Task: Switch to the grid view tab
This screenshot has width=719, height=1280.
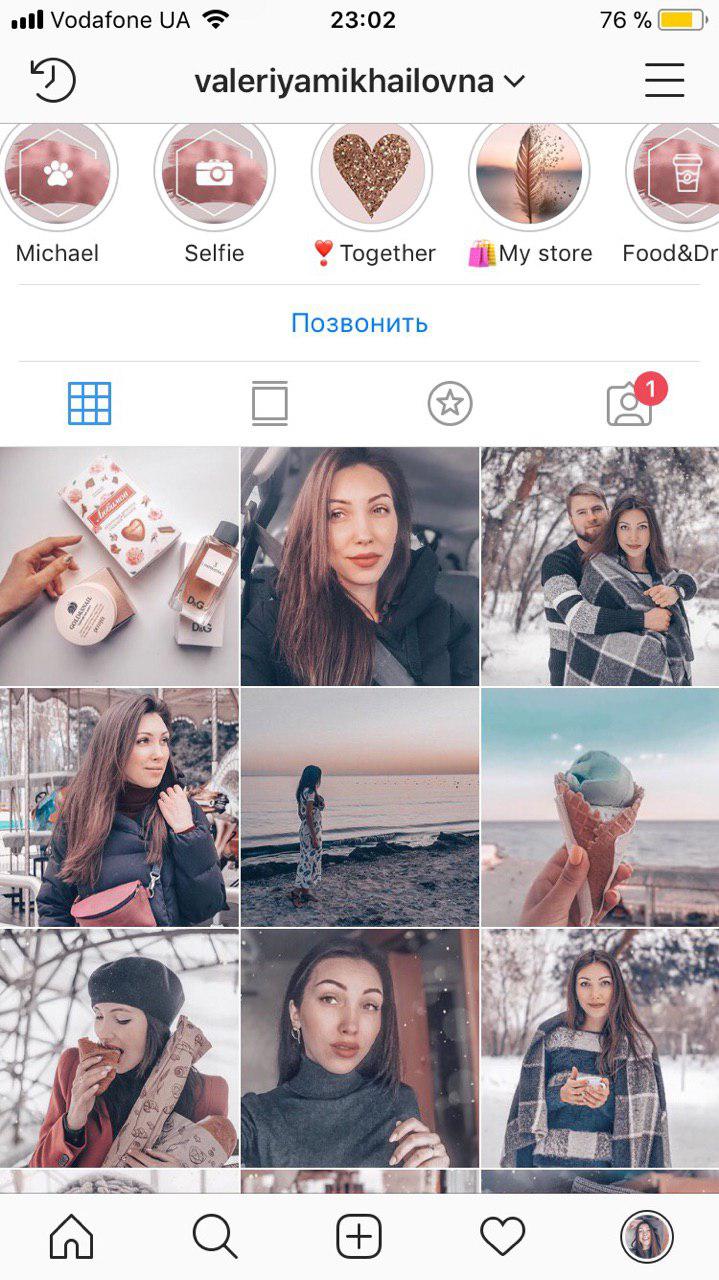Action: 89,404
